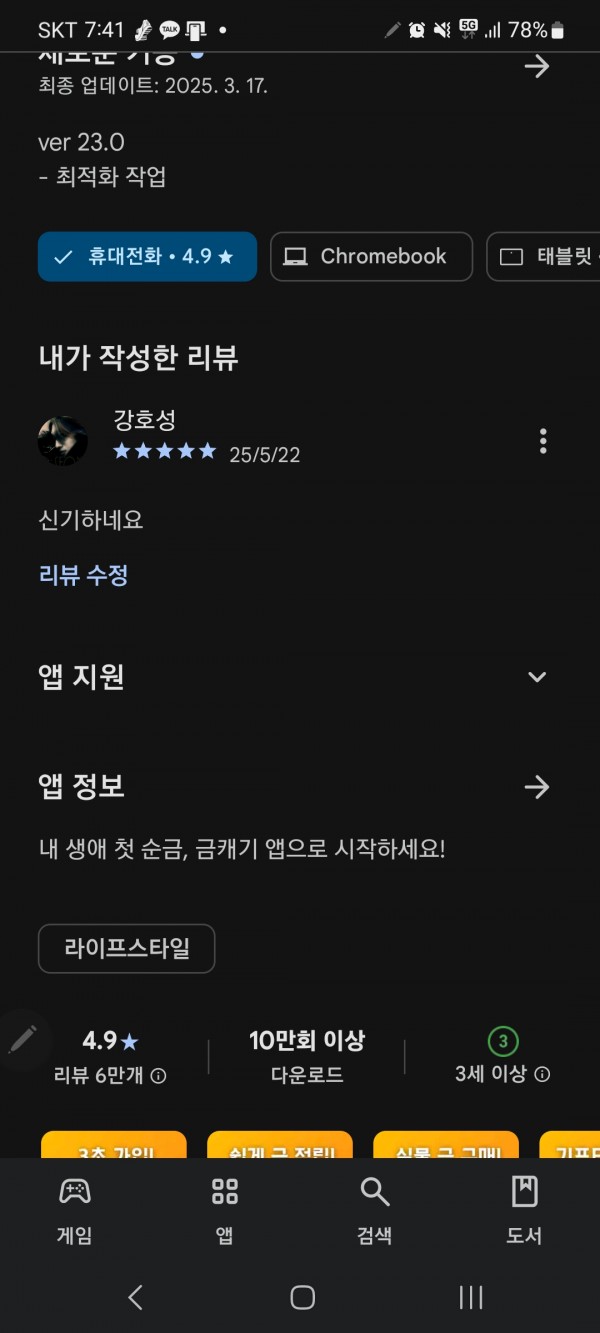Select the 태블릿 device chip
This screenshot has height=1333, width=600.
pyautogui.click(x=544, y=257)
